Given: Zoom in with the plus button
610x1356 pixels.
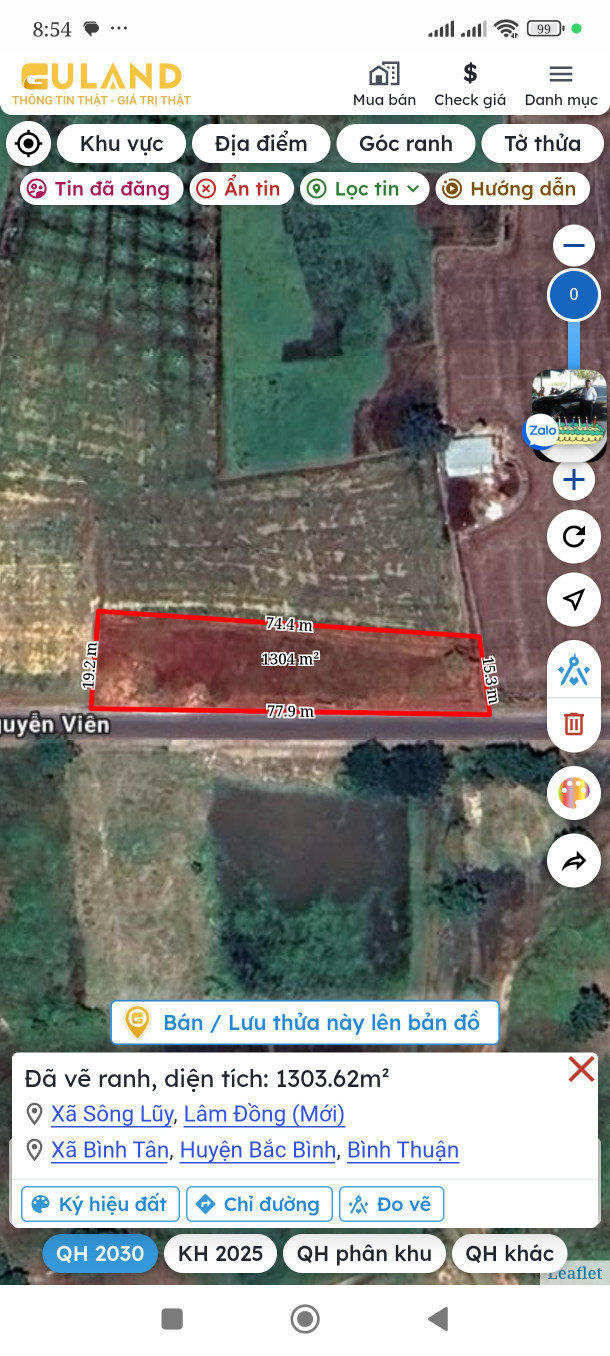Looking at the screenshot, I should [574, 480].
